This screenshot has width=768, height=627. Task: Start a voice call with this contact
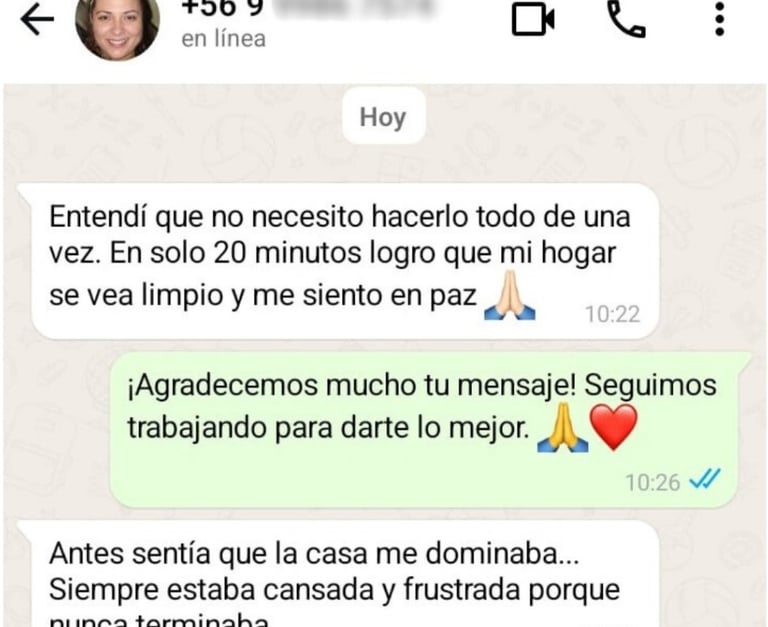627,19
